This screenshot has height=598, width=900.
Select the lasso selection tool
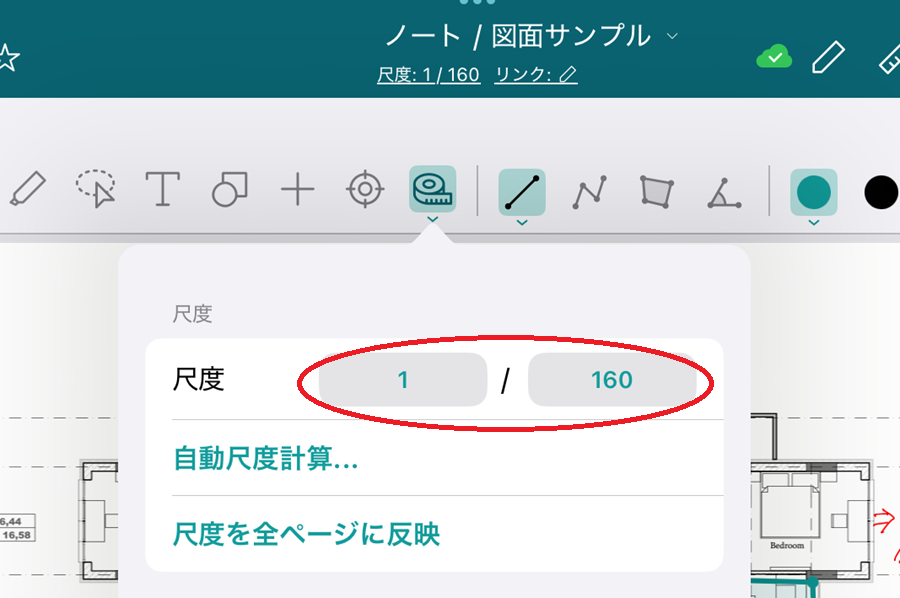click(x=96, y=188)
